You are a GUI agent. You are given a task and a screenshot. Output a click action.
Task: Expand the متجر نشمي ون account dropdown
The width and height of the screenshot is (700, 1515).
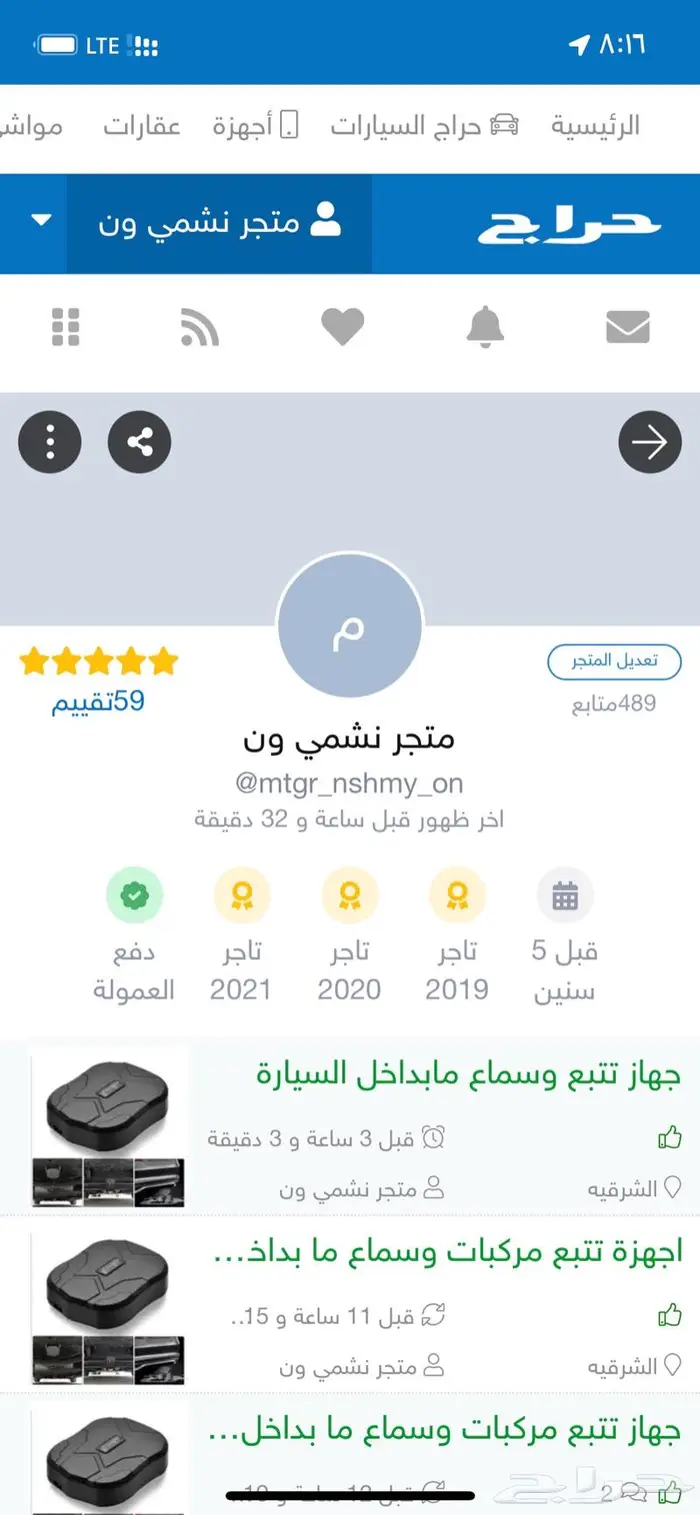[41, 221]
